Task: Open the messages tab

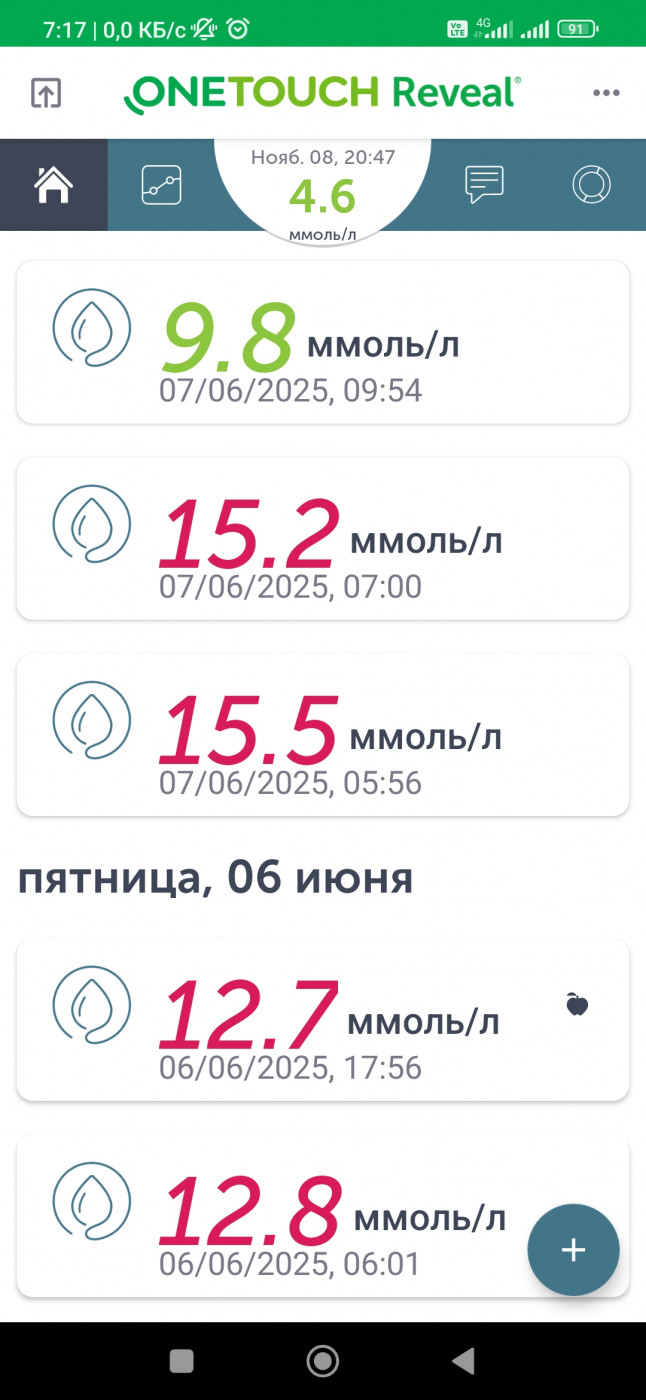Action: pyautogui.click(x=484, y=185)
